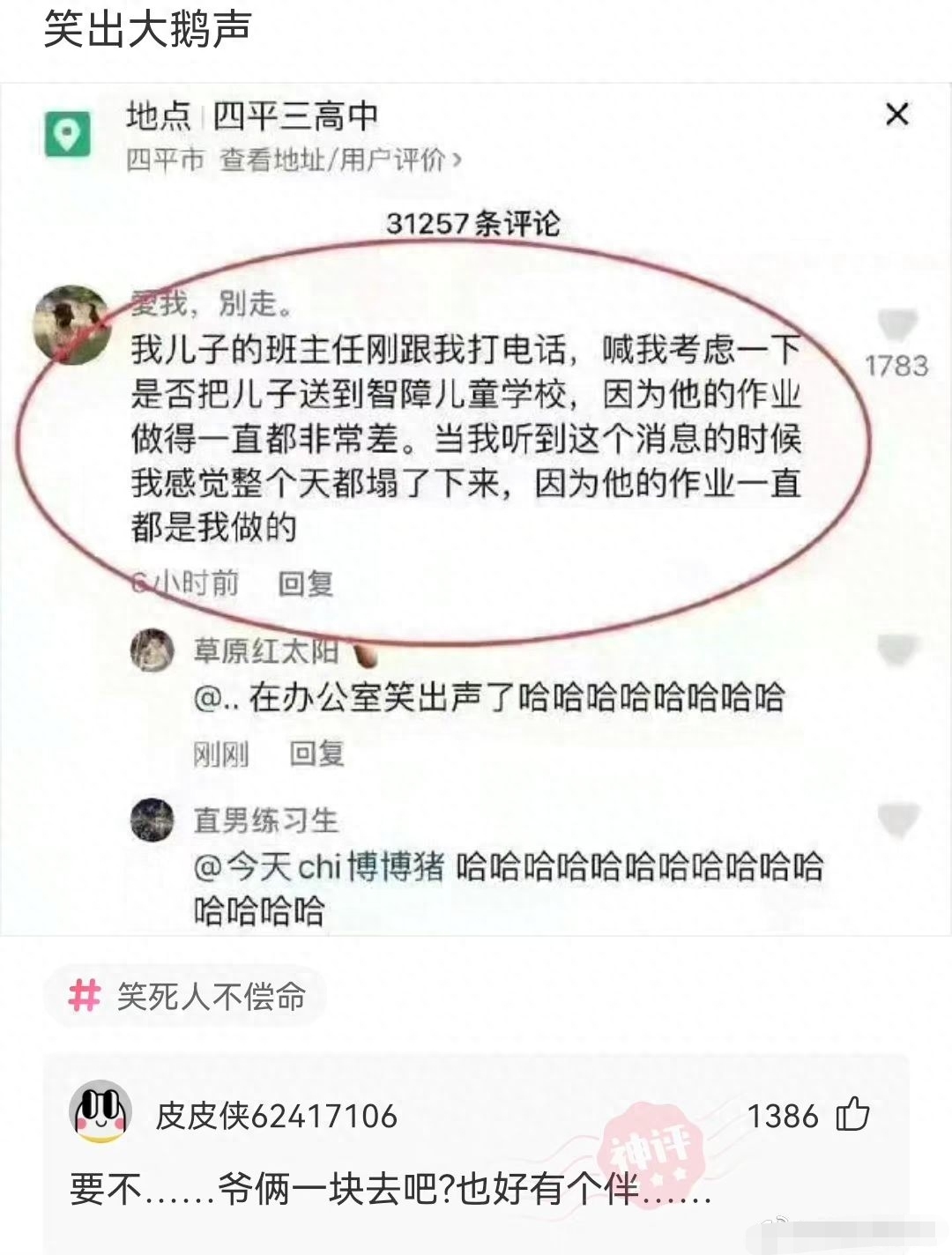The width and height of the screenshot is (952, 1255).
Task: Open the posted comment screenshot image
Action: point(476,509)
